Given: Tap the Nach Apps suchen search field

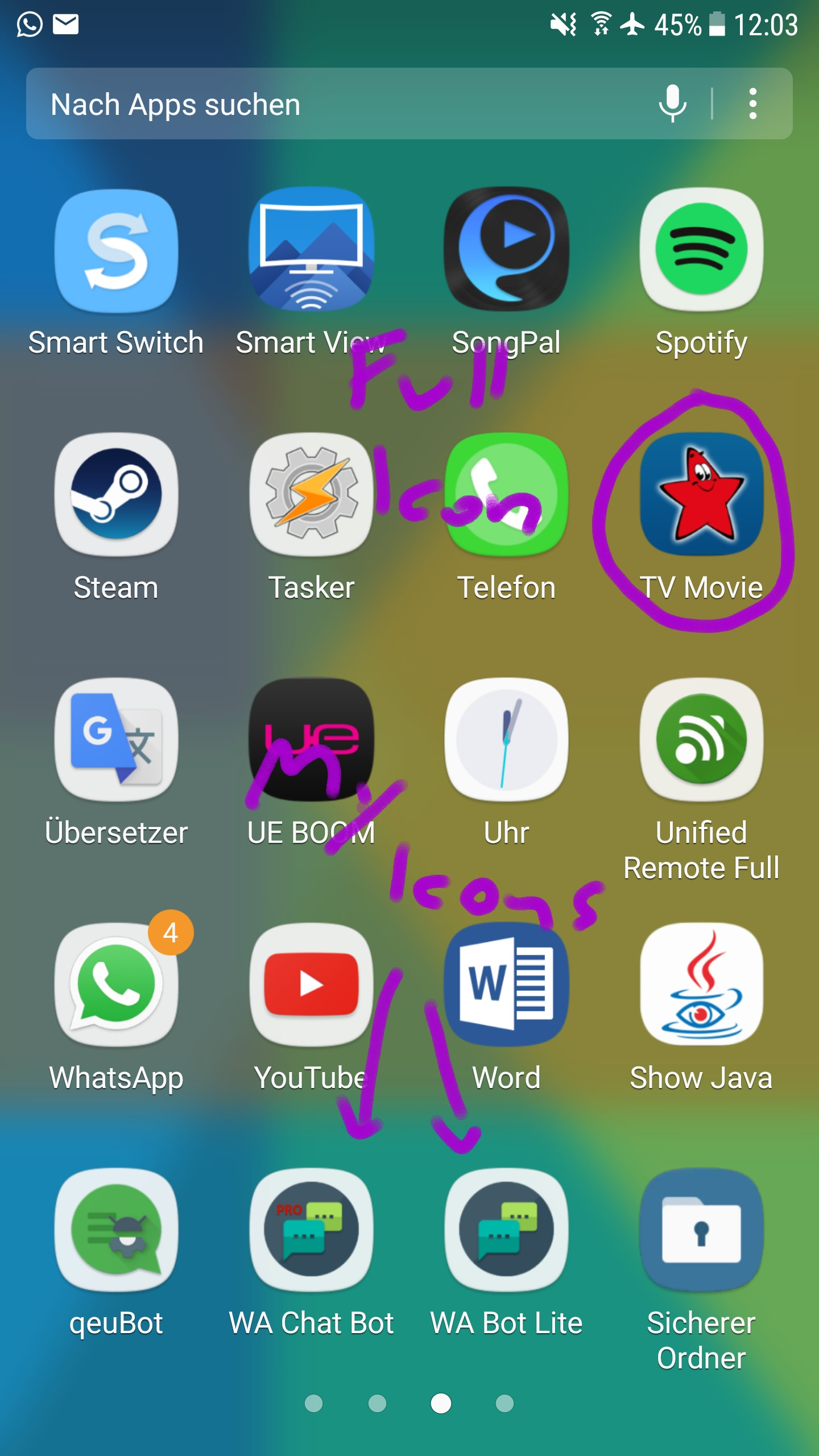Looking at the screenshot, I should [284, 105].
